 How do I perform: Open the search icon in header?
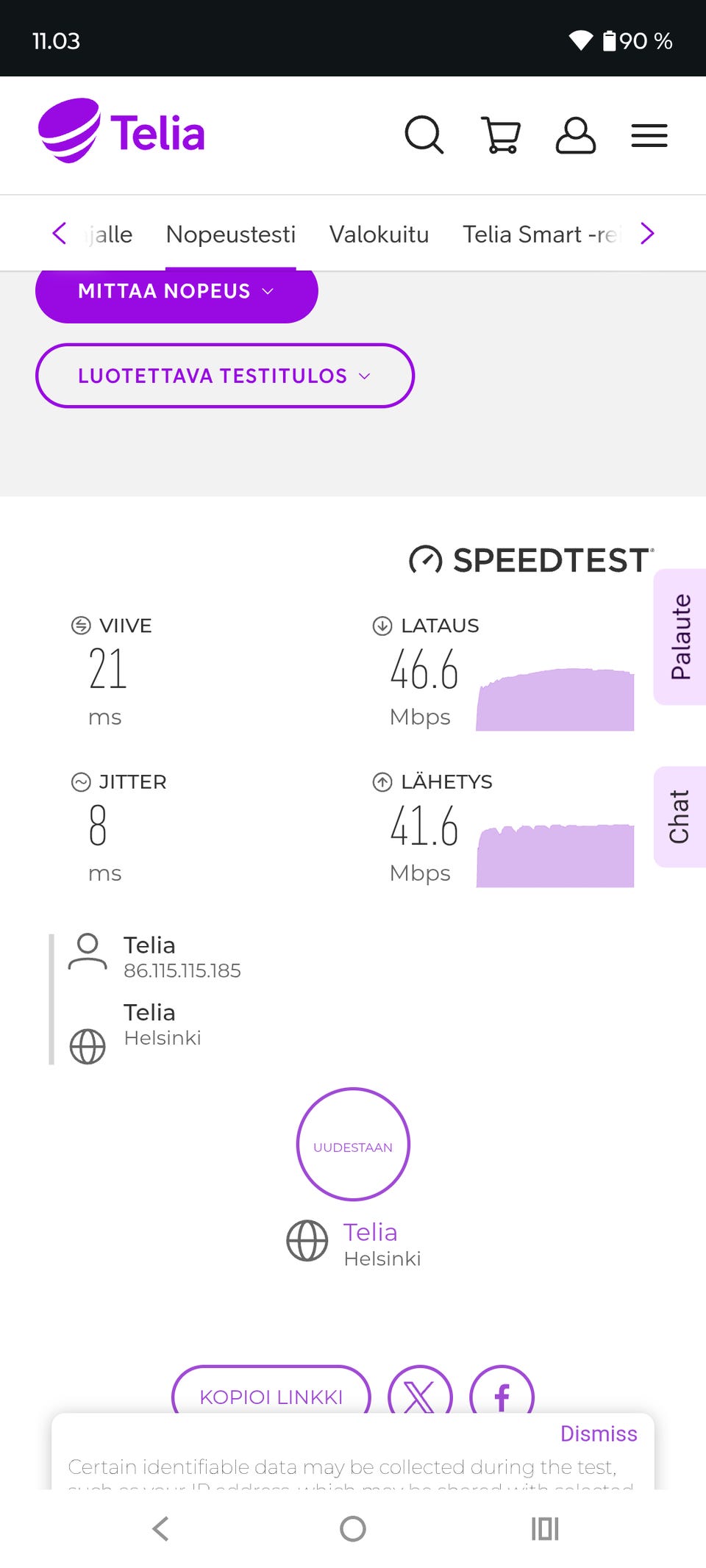coord(424,135)
